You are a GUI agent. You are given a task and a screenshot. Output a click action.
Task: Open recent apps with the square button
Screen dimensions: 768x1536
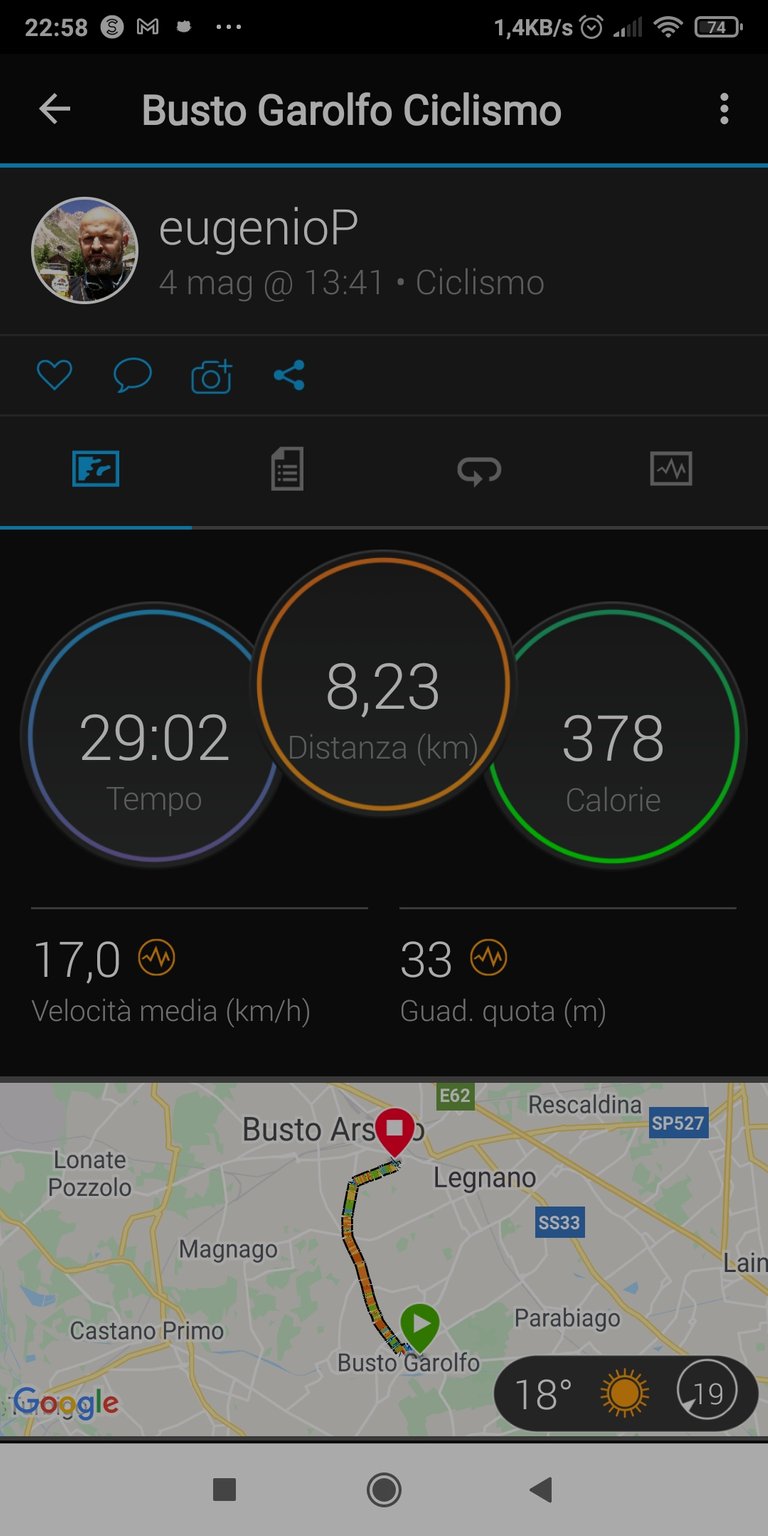point(224,1490)
